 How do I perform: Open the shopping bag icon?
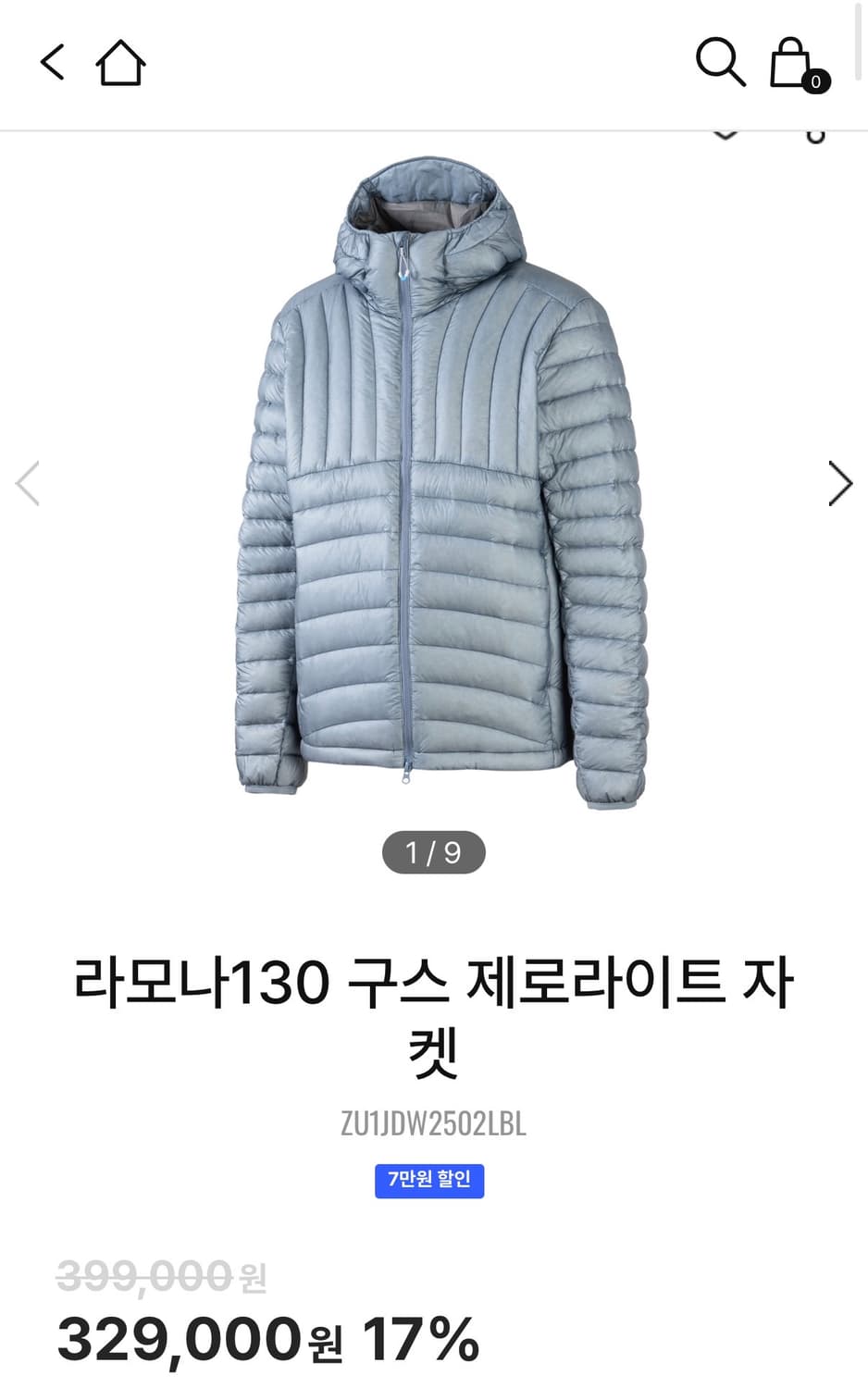coord(788,65)
